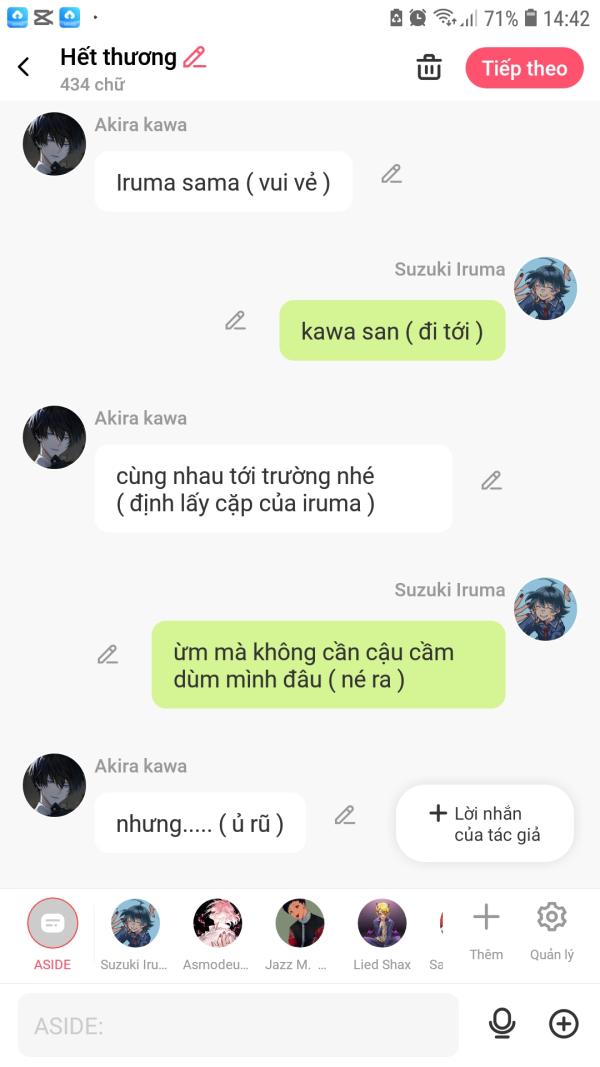Select the ASIDE speaker
This screenshot has height=1067, width=600.
52,933
